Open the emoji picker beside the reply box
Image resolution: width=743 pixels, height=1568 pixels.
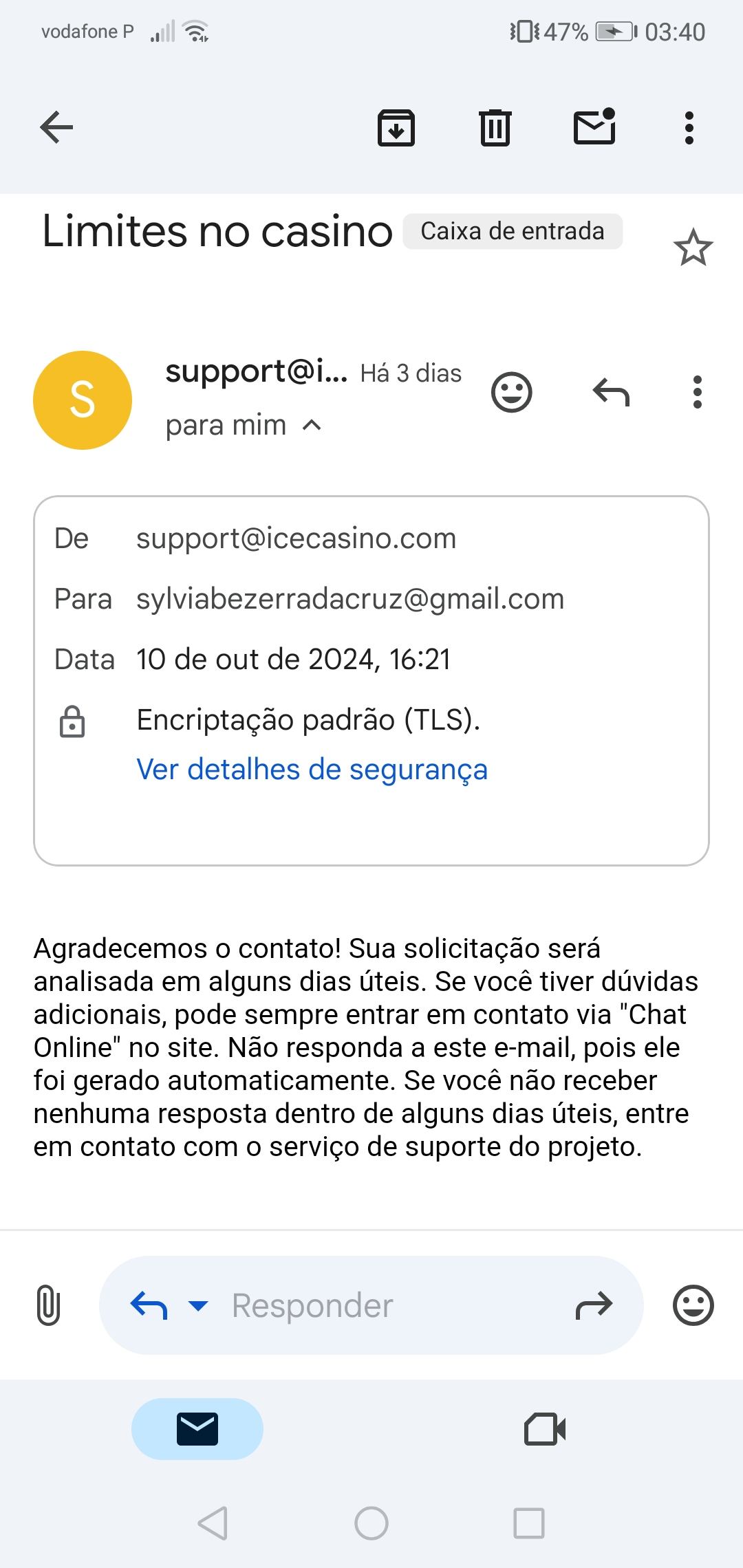(693, 1305)
